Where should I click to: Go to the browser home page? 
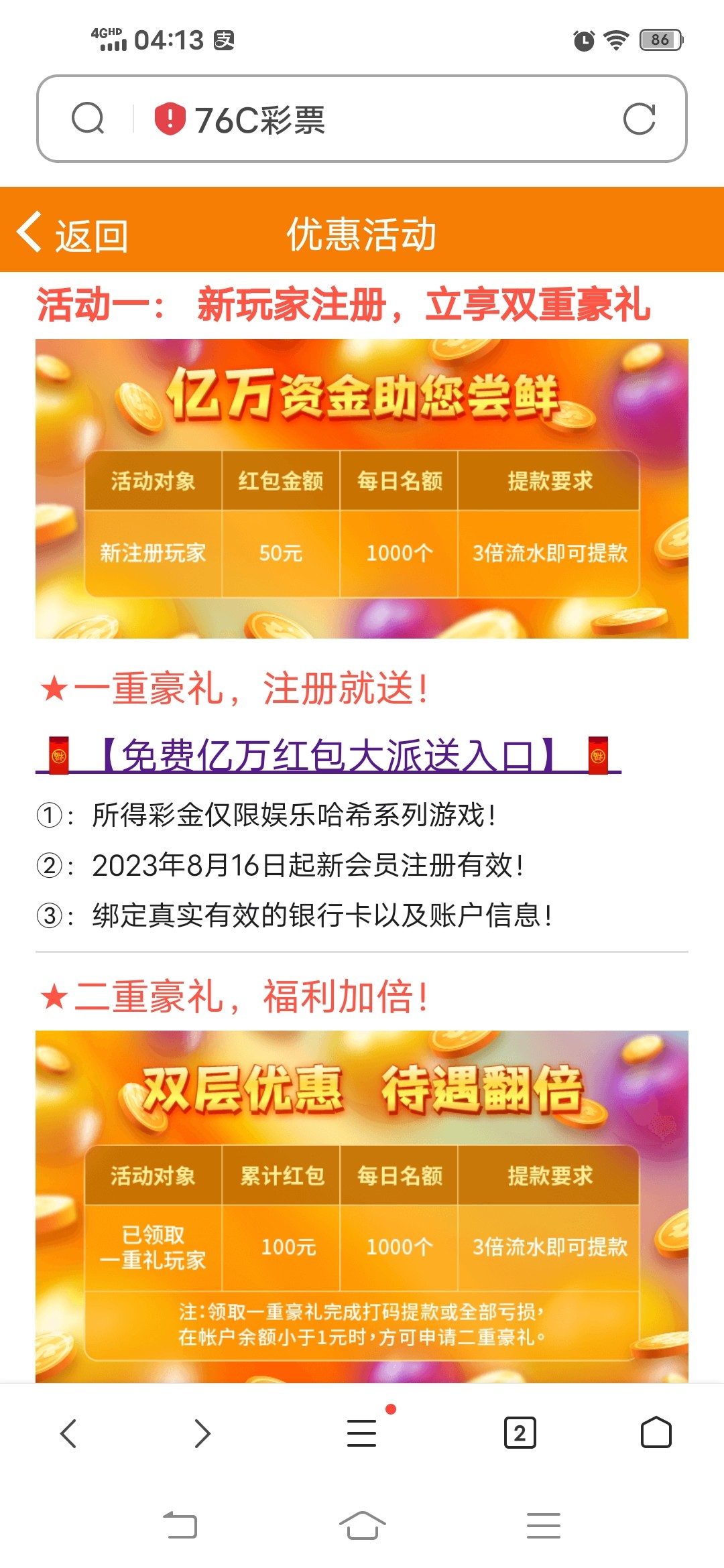point(656,1433)
